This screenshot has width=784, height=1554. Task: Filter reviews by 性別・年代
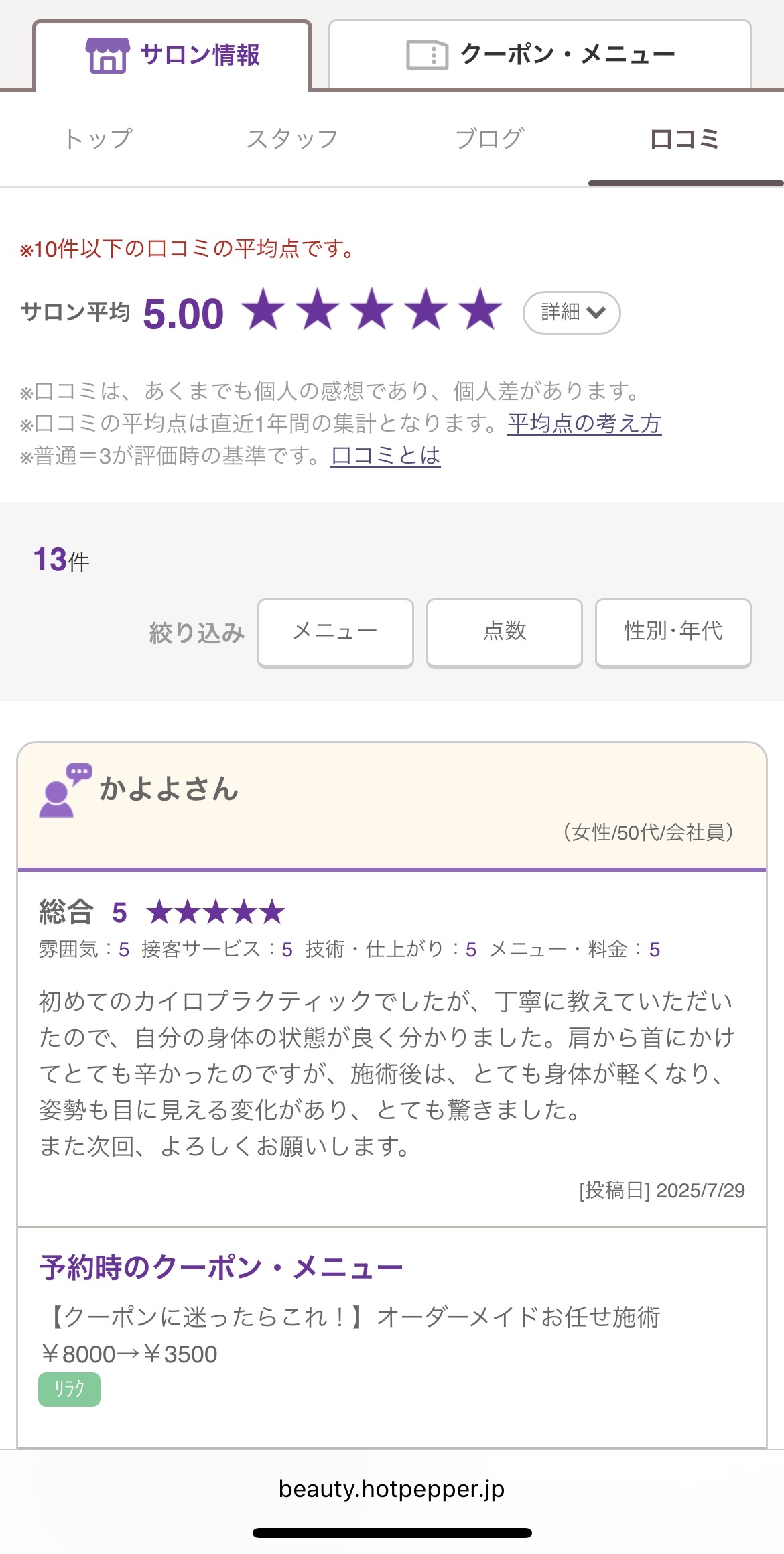point(673,632)
